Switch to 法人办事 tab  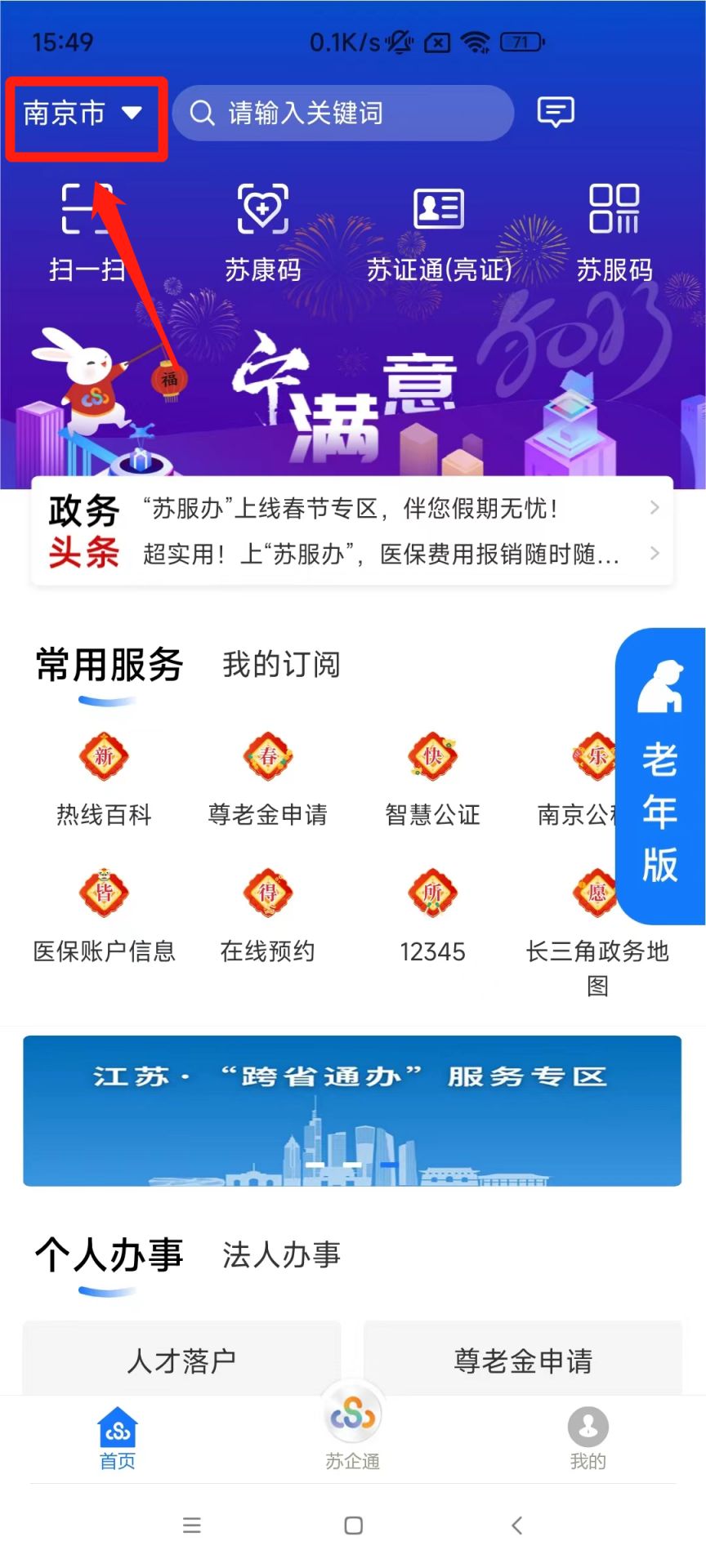[281, 1254]
